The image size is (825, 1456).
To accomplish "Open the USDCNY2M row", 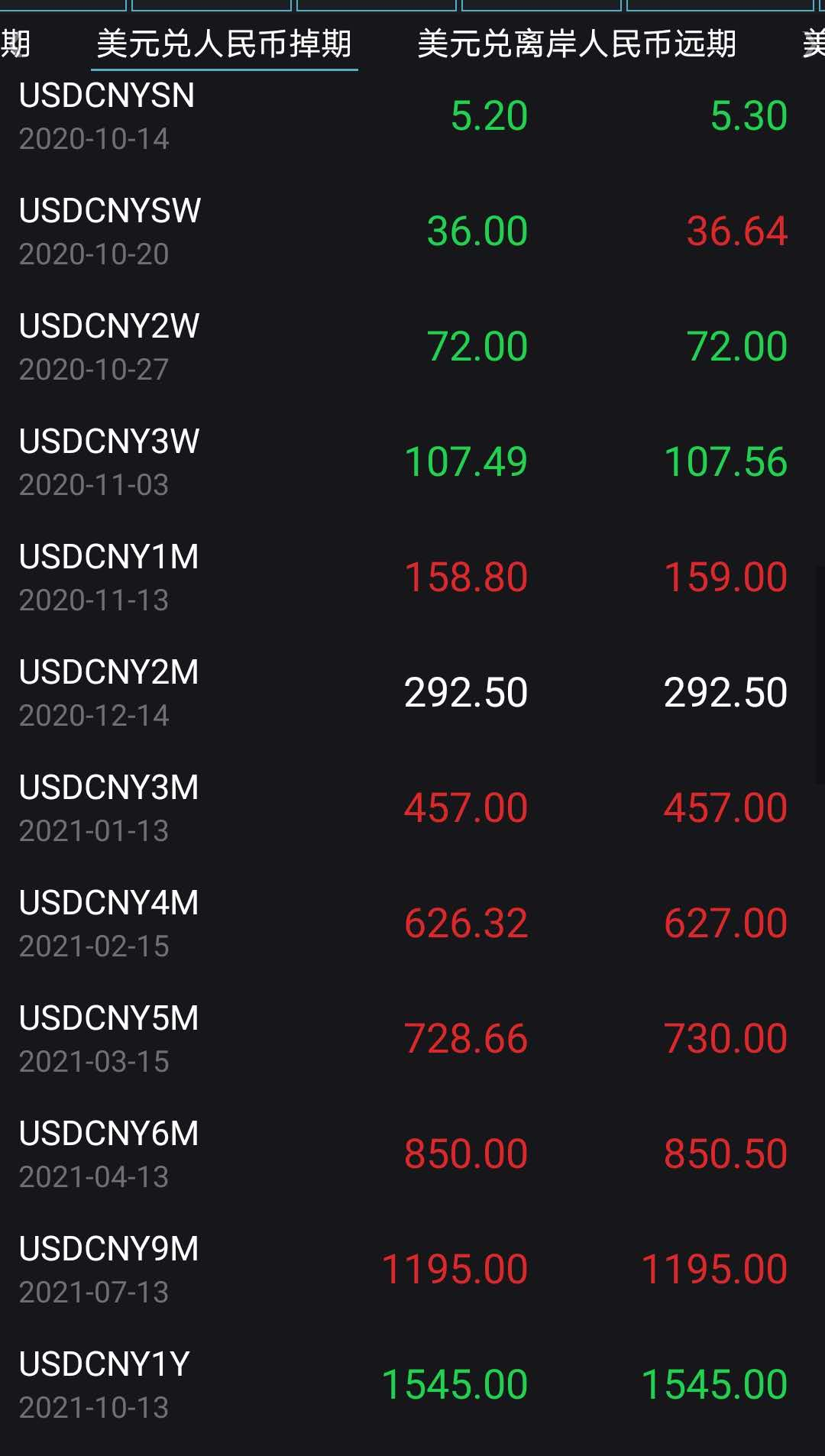I will [x=412, y=693].
